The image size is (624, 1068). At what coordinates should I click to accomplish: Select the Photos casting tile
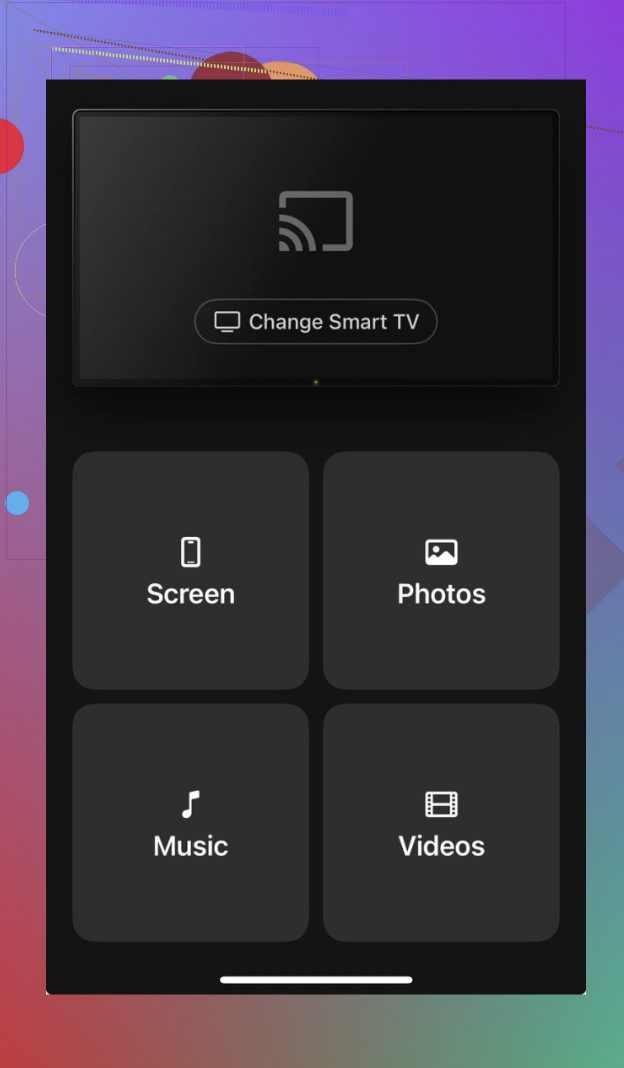[441, 570]
